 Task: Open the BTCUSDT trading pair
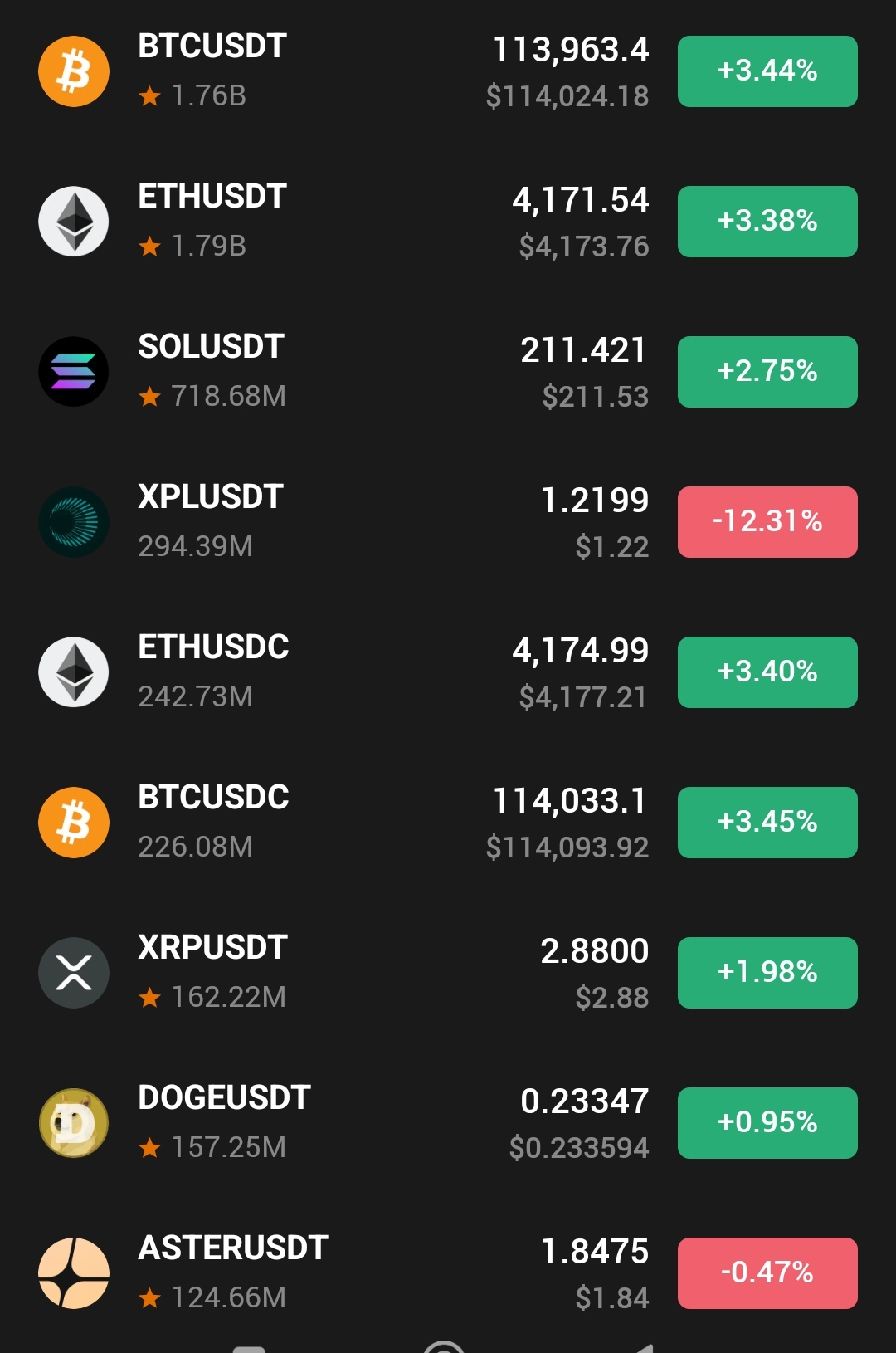pyautogui.click(x=212, y=47)
